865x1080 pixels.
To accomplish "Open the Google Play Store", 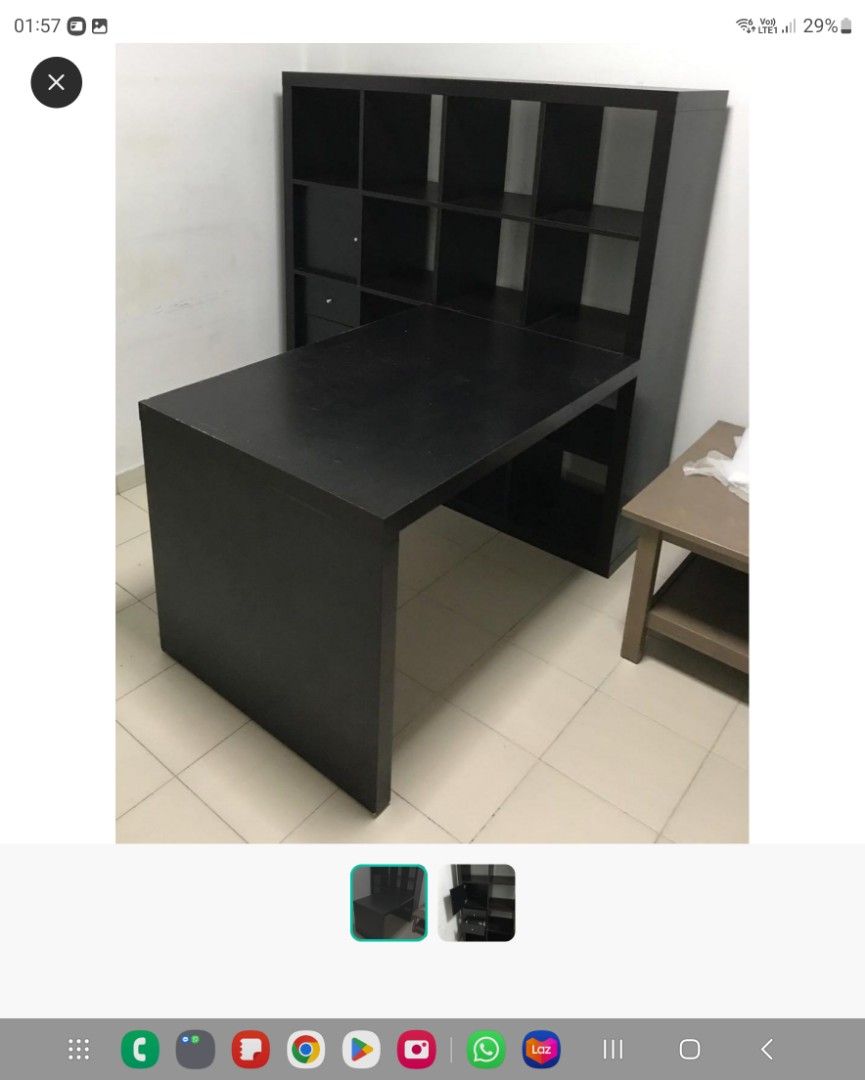I will 360,1049.
